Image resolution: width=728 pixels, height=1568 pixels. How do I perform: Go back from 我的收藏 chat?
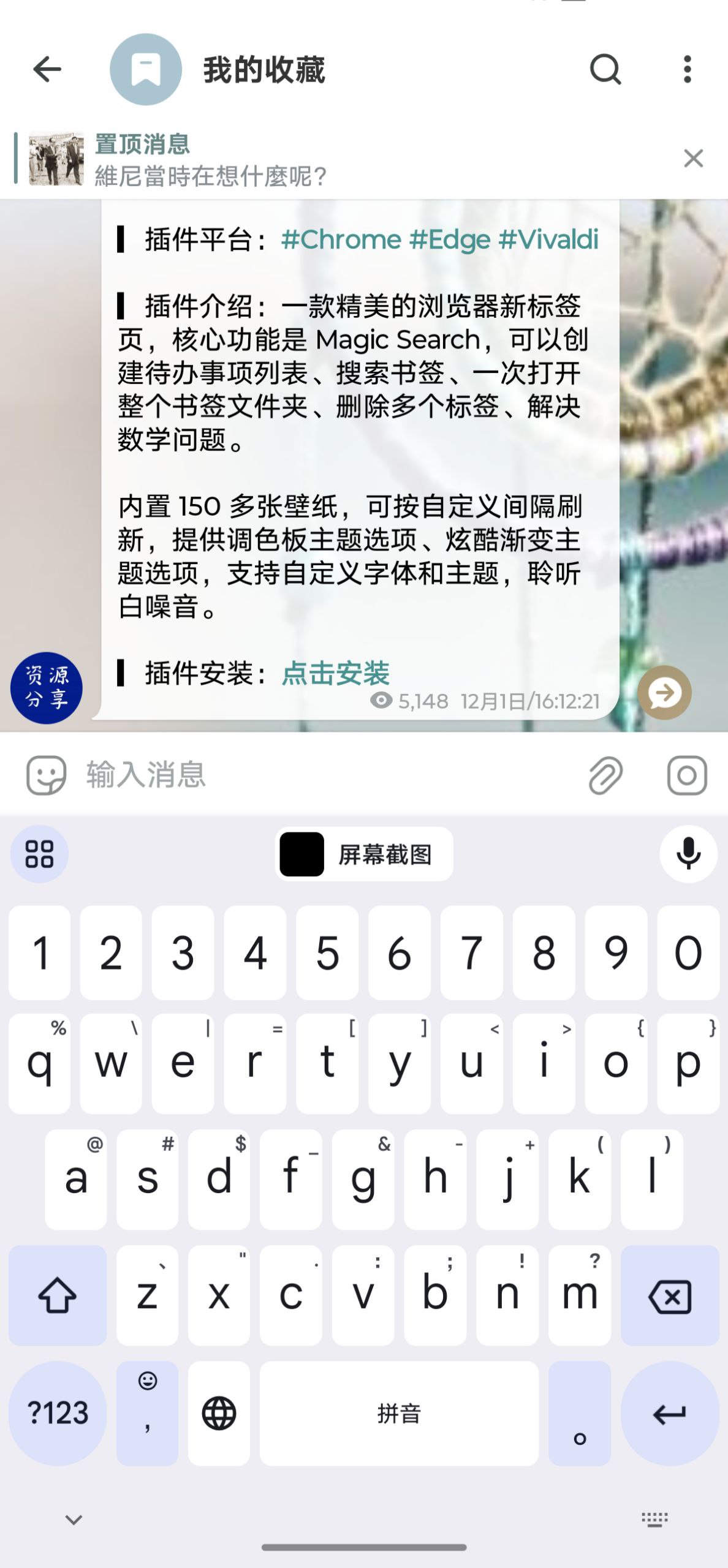(x=47, y=69)
